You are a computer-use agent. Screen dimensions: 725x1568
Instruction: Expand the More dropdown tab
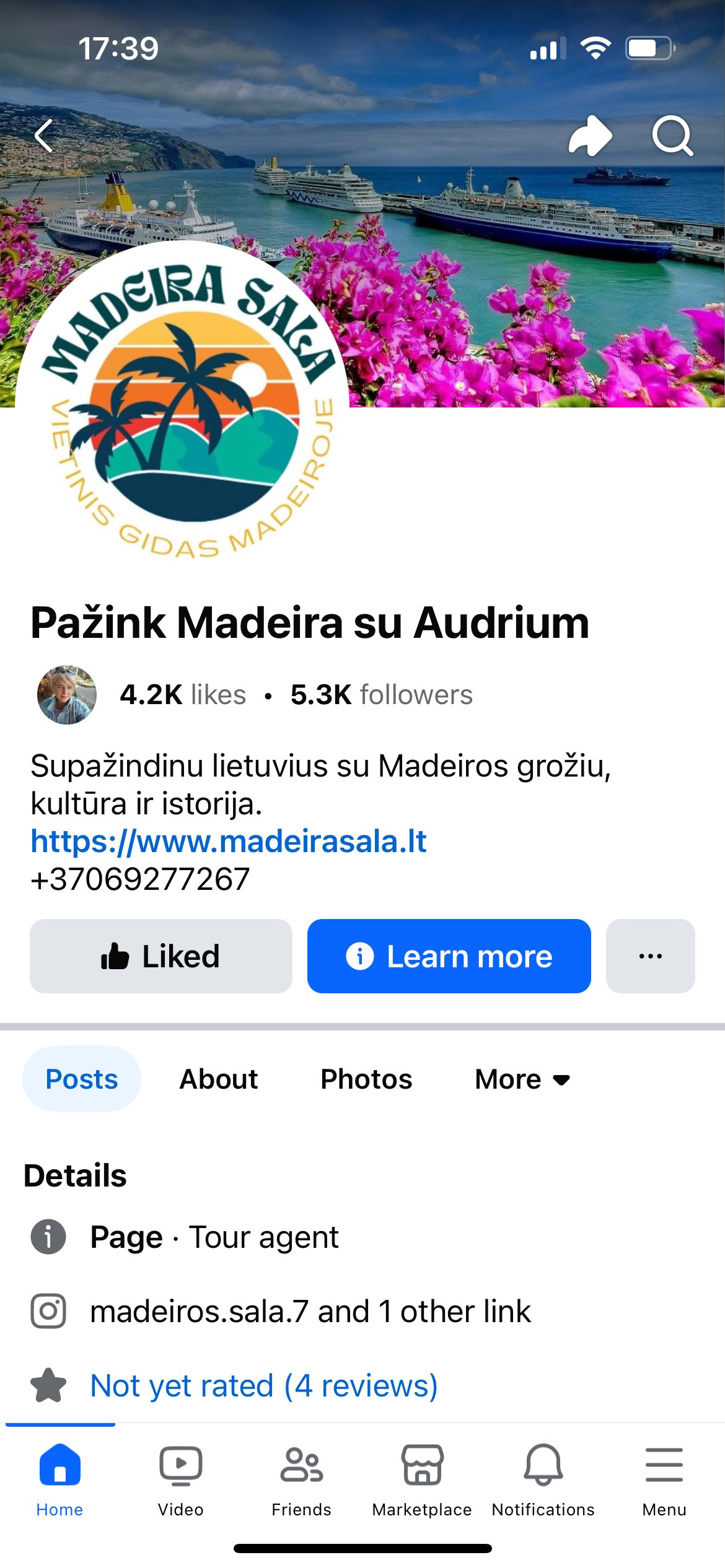tap(522, 1079)
